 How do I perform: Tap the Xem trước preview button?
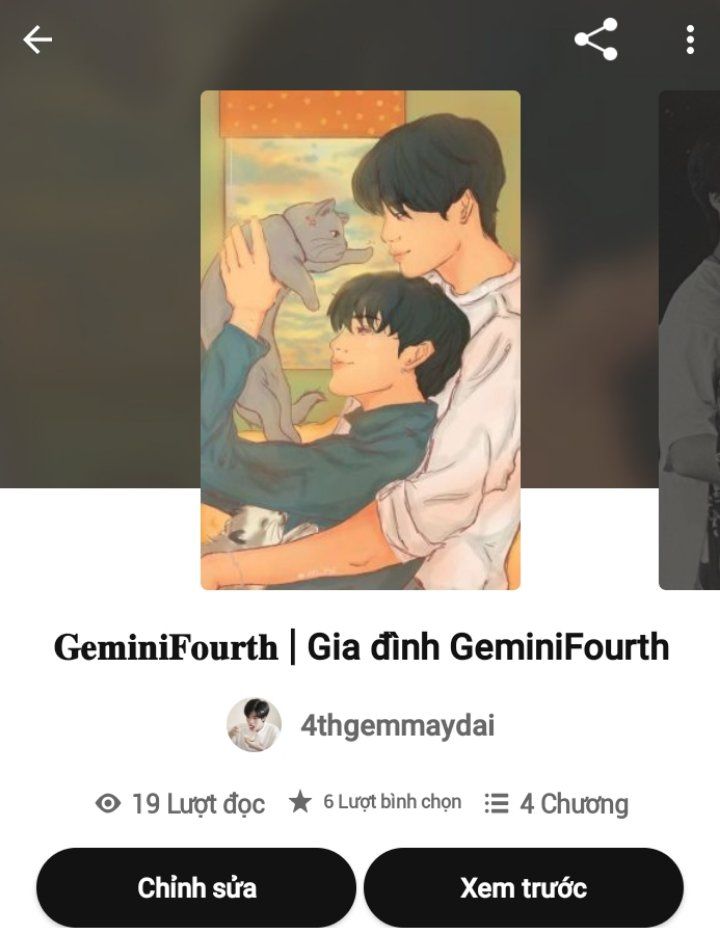tap(523, 887)
